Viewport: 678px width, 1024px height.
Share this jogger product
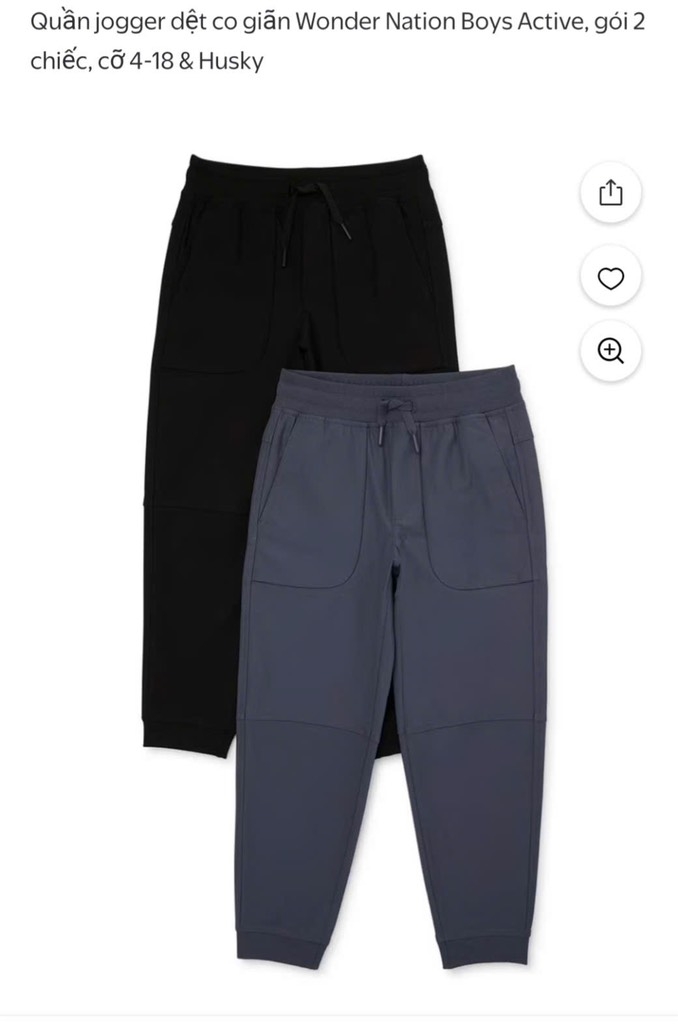coord(611,192)
